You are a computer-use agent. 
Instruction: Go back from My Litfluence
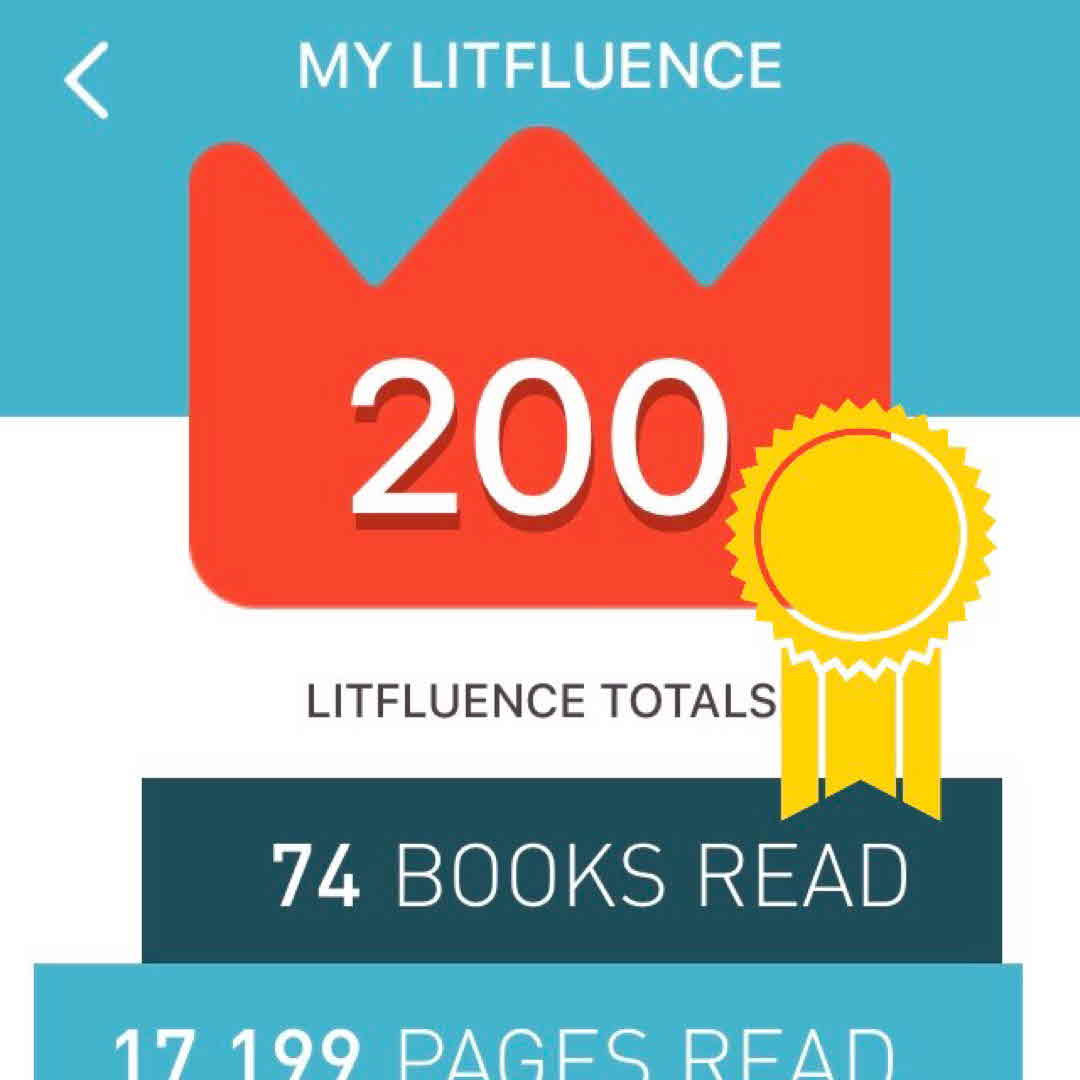[x=87, y=80]
